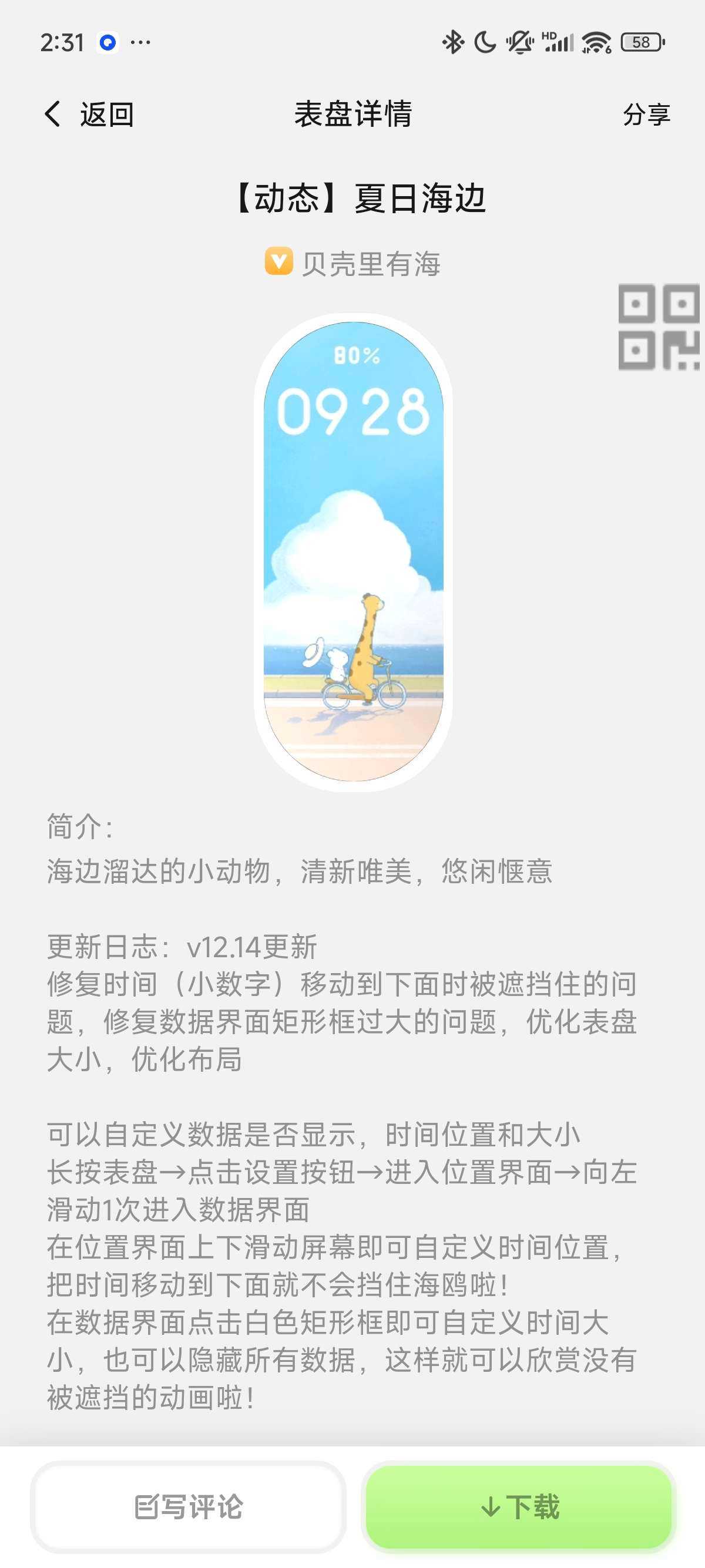Go back using the 返回 button
Image resolution: width=705 pixels, height=1568 pixels.
pos(89,115)
